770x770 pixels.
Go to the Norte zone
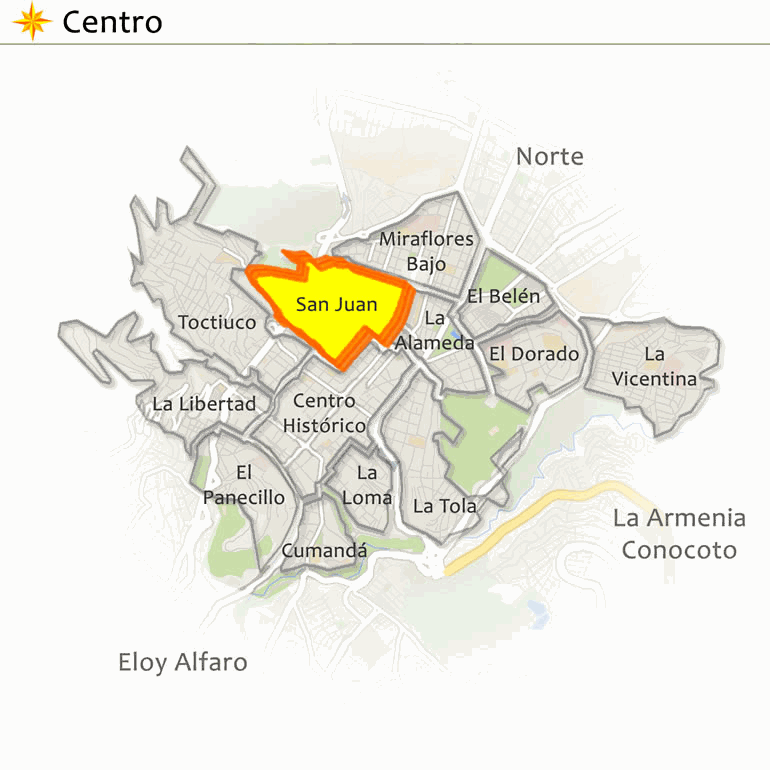549,156
